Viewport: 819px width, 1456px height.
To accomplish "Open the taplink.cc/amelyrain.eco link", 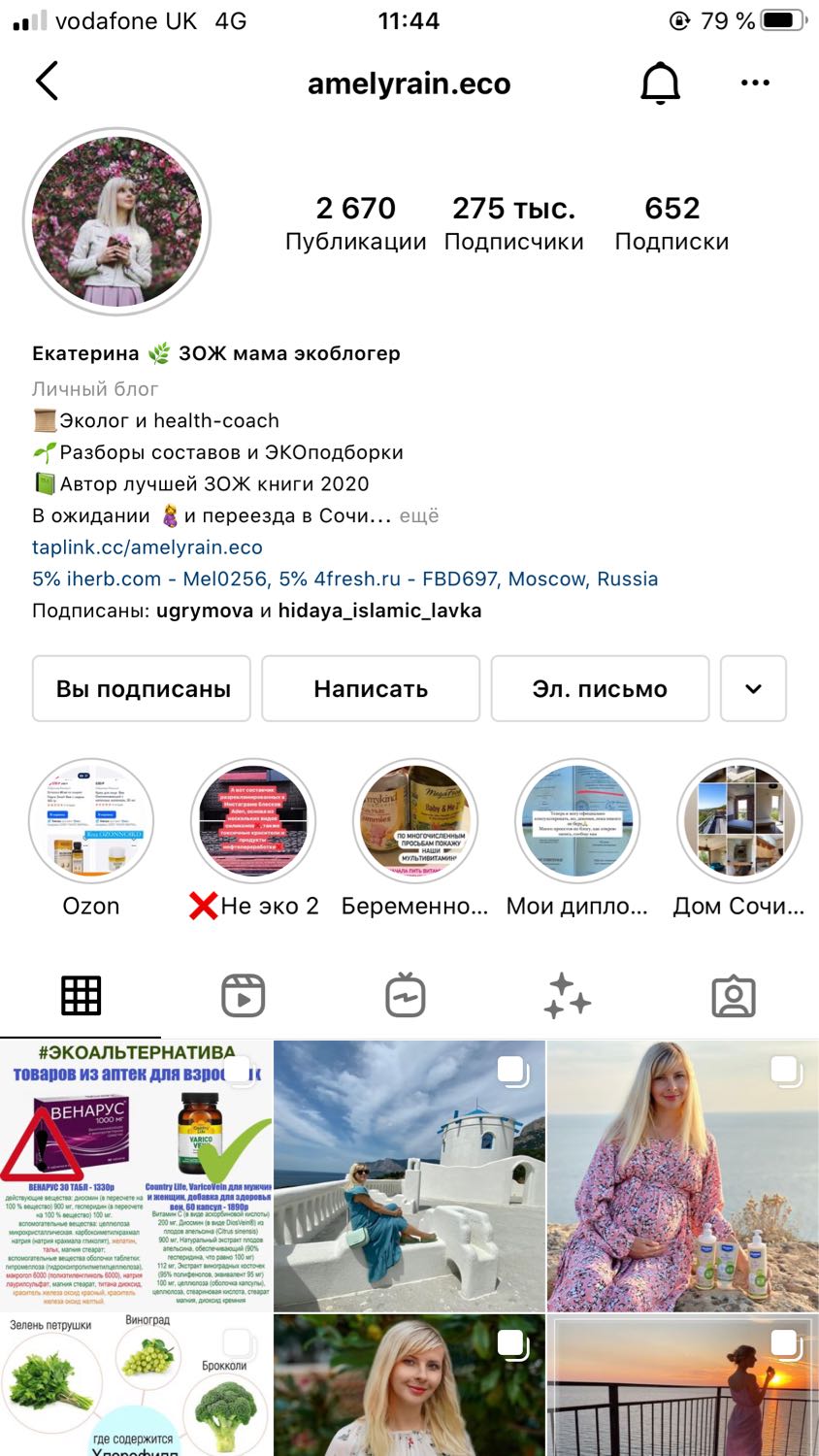I will (147, 547).
